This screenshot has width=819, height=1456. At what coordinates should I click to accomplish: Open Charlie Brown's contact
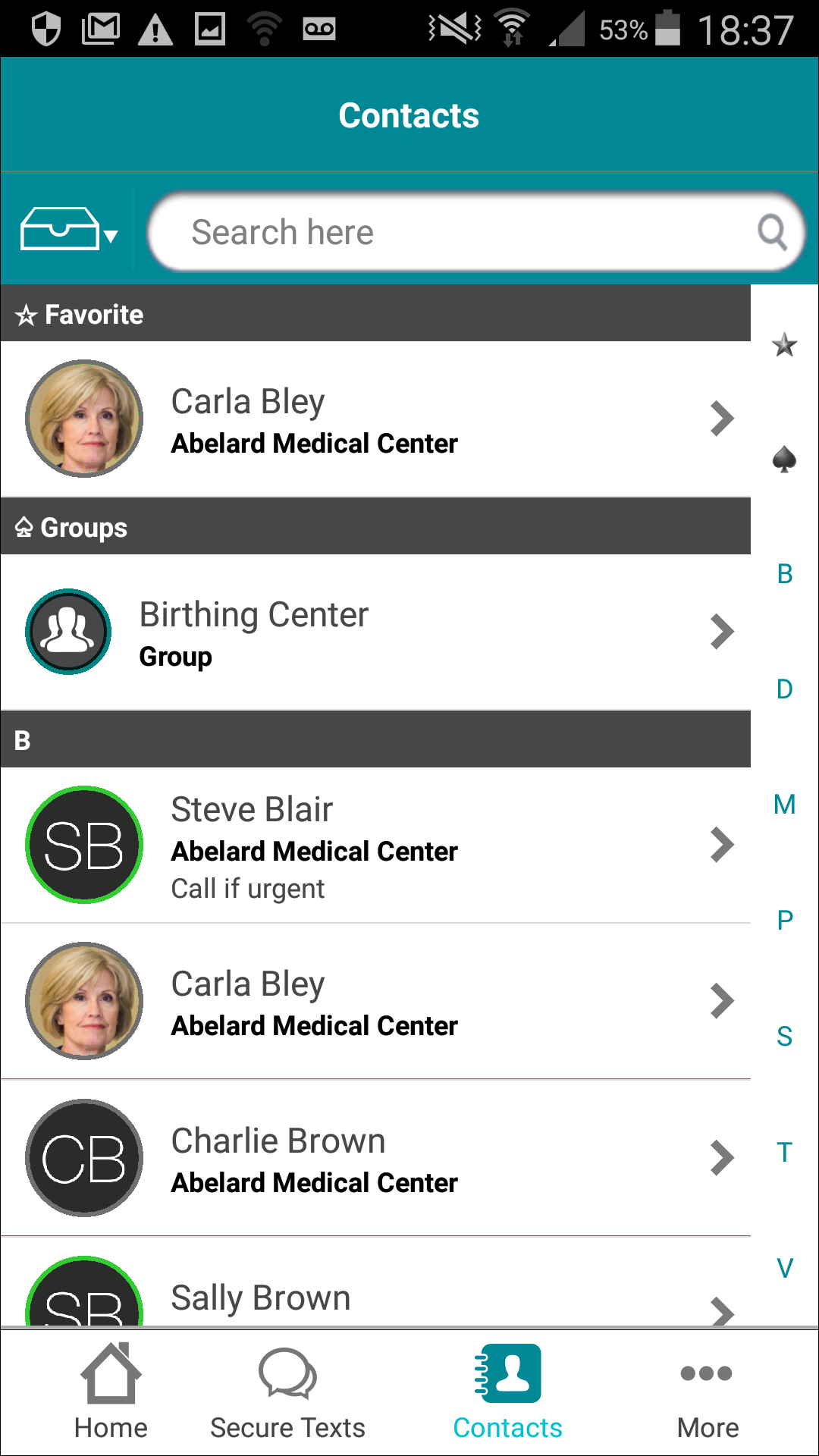[x=375, y=1158]
